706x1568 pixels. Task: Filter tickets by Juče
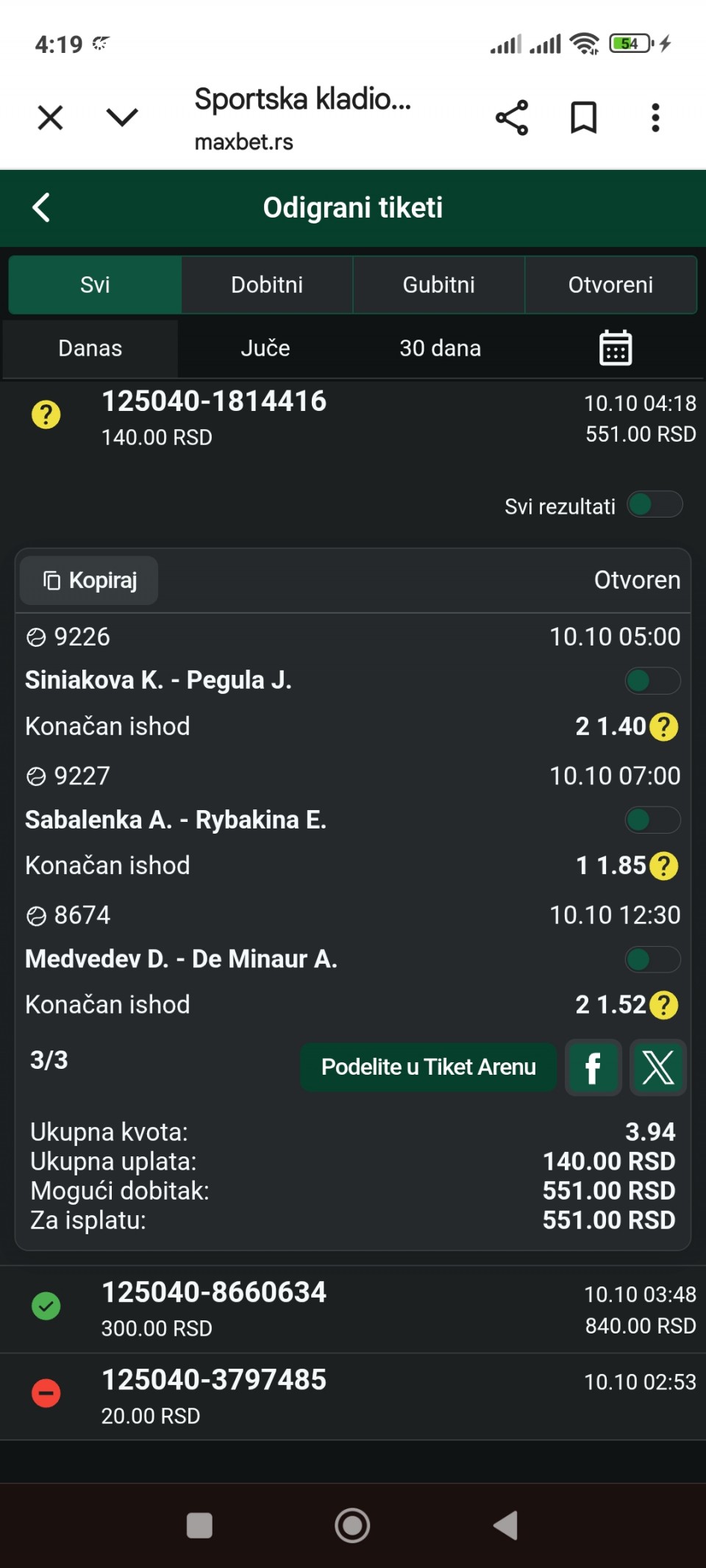pos(265,348)
